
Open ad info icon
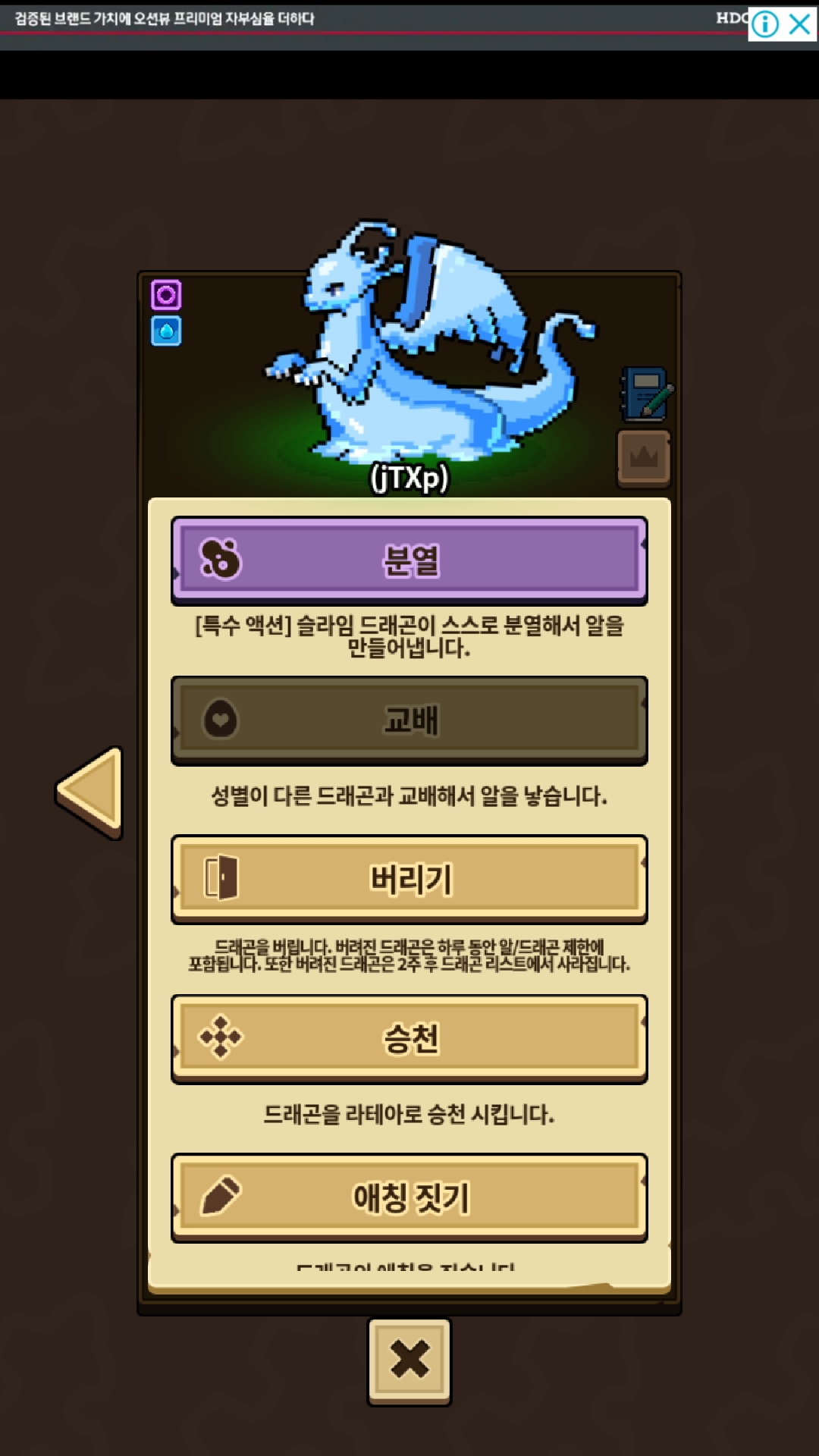[765, 24]
